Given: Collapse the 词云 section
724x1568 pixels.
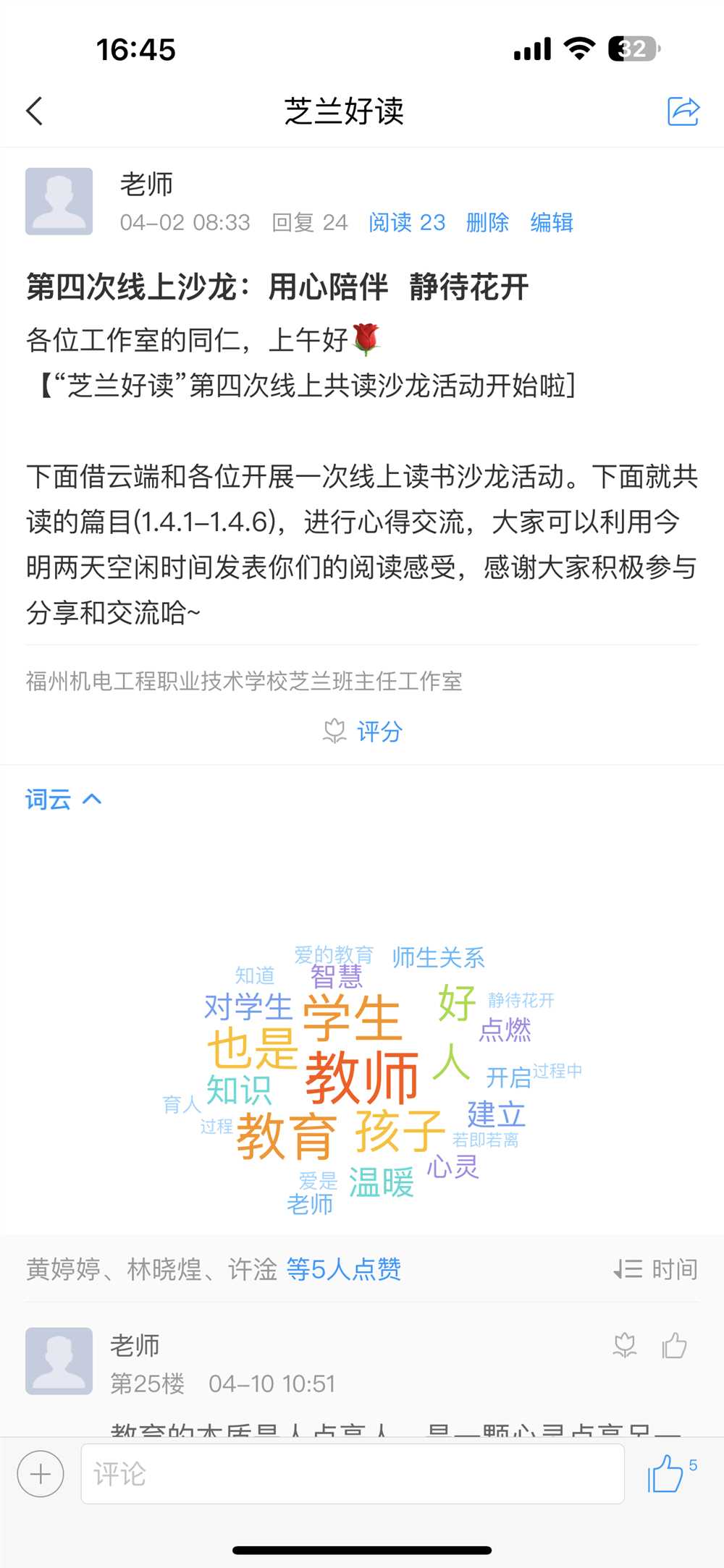Looking at the screenshot, I should 63,800.
